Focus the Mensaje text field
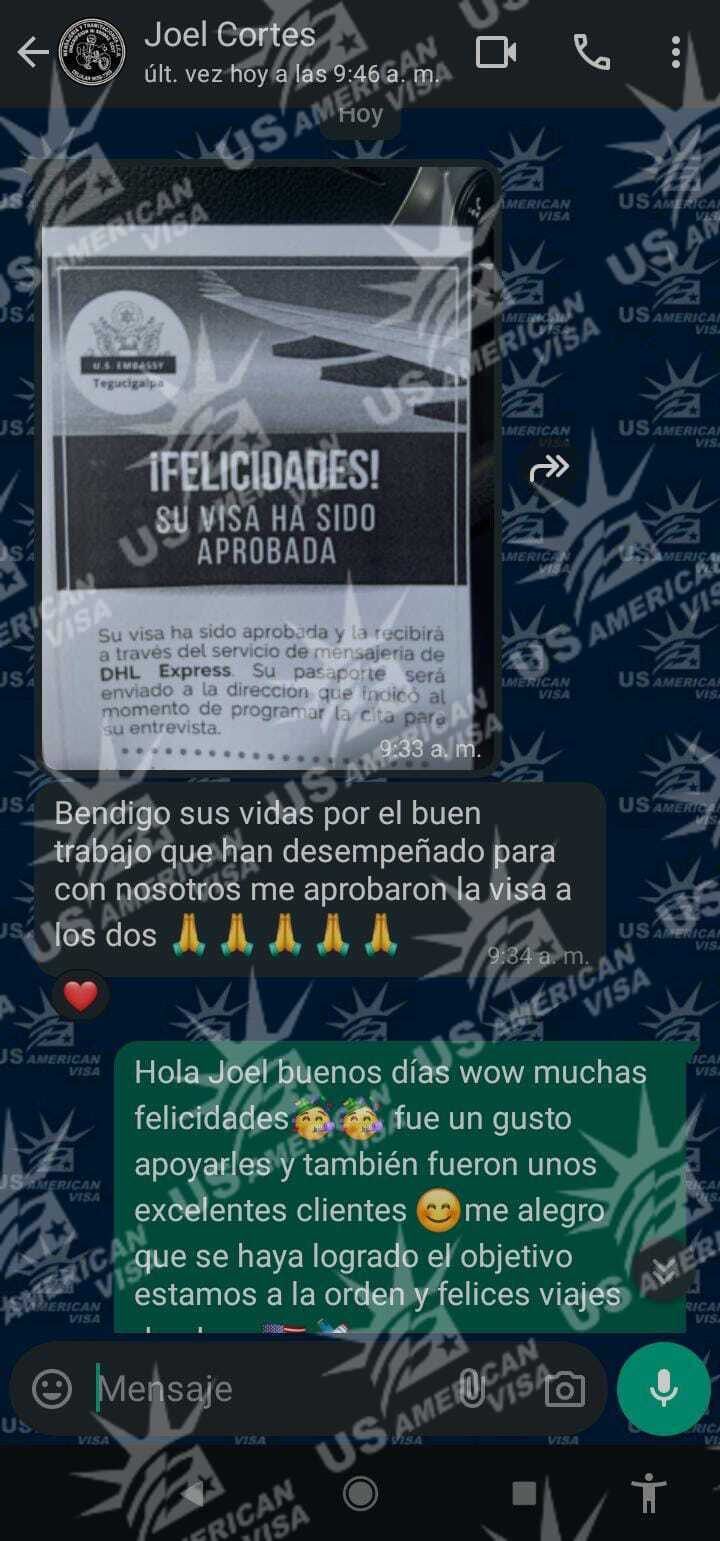The height and width of the screenshot is (1541, 720). coord(270,1389)
